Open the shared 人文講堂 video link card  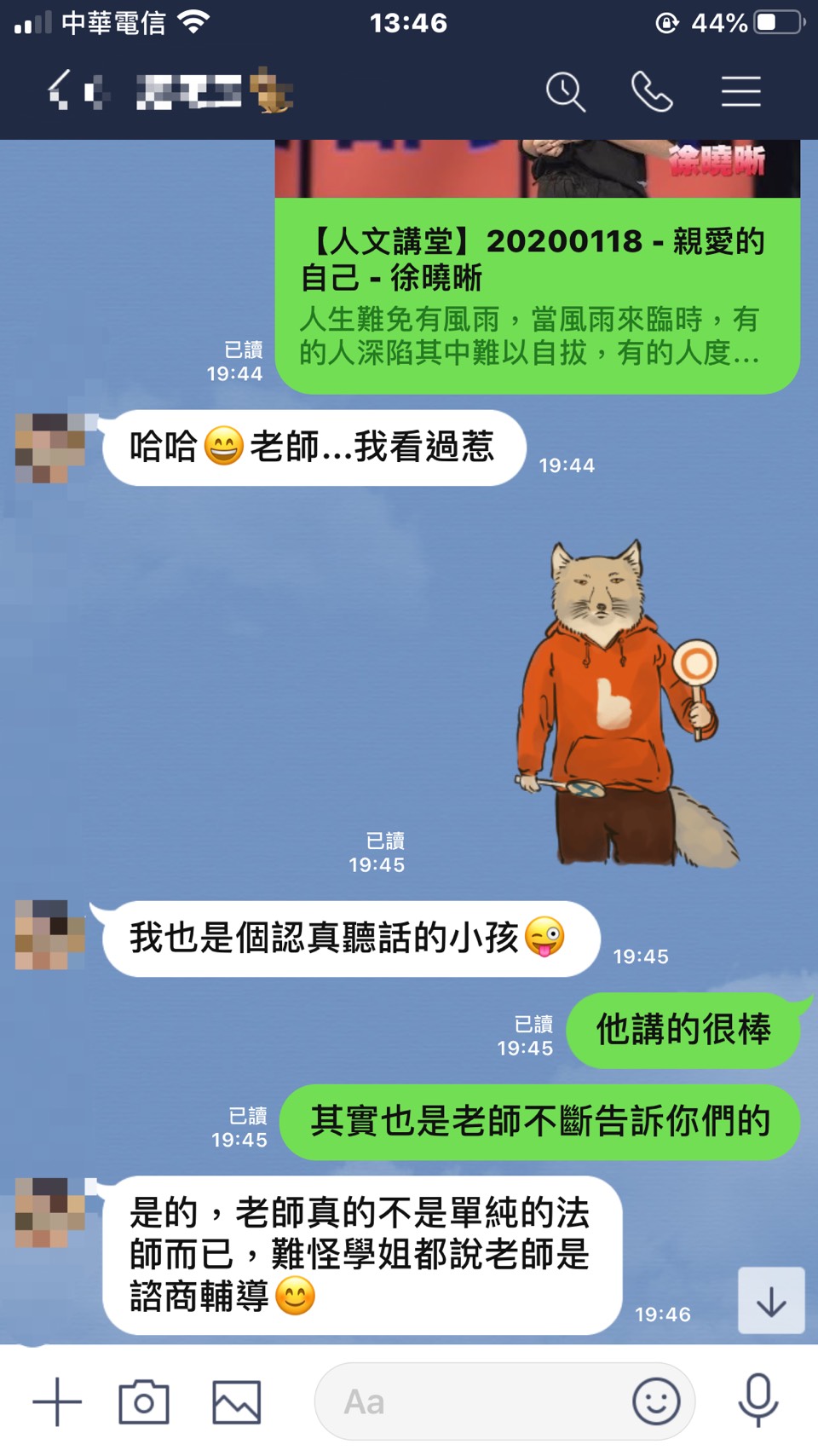click(537, 290)
